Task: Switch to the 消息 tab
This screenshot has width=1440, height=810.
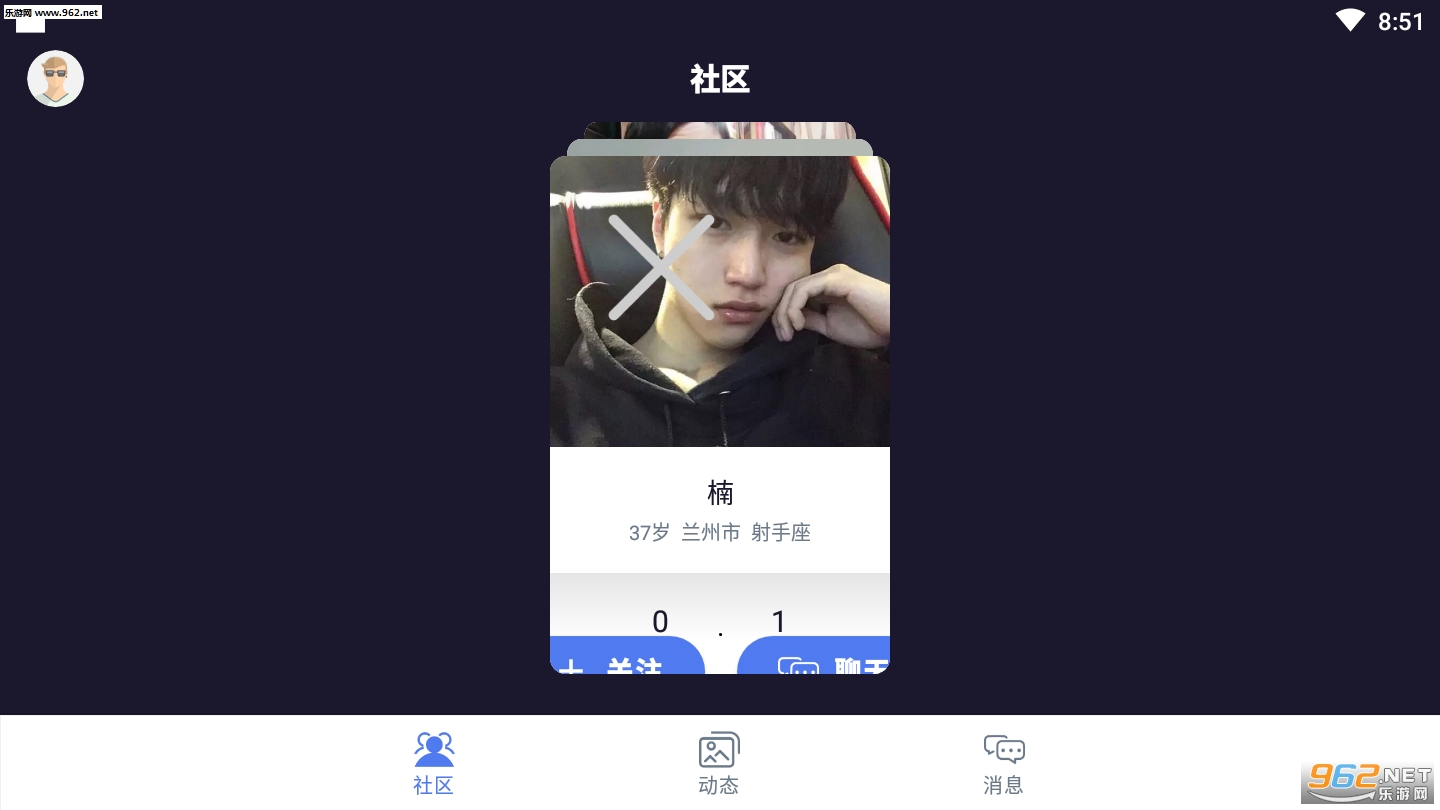Action: (x=1004, y=764)
